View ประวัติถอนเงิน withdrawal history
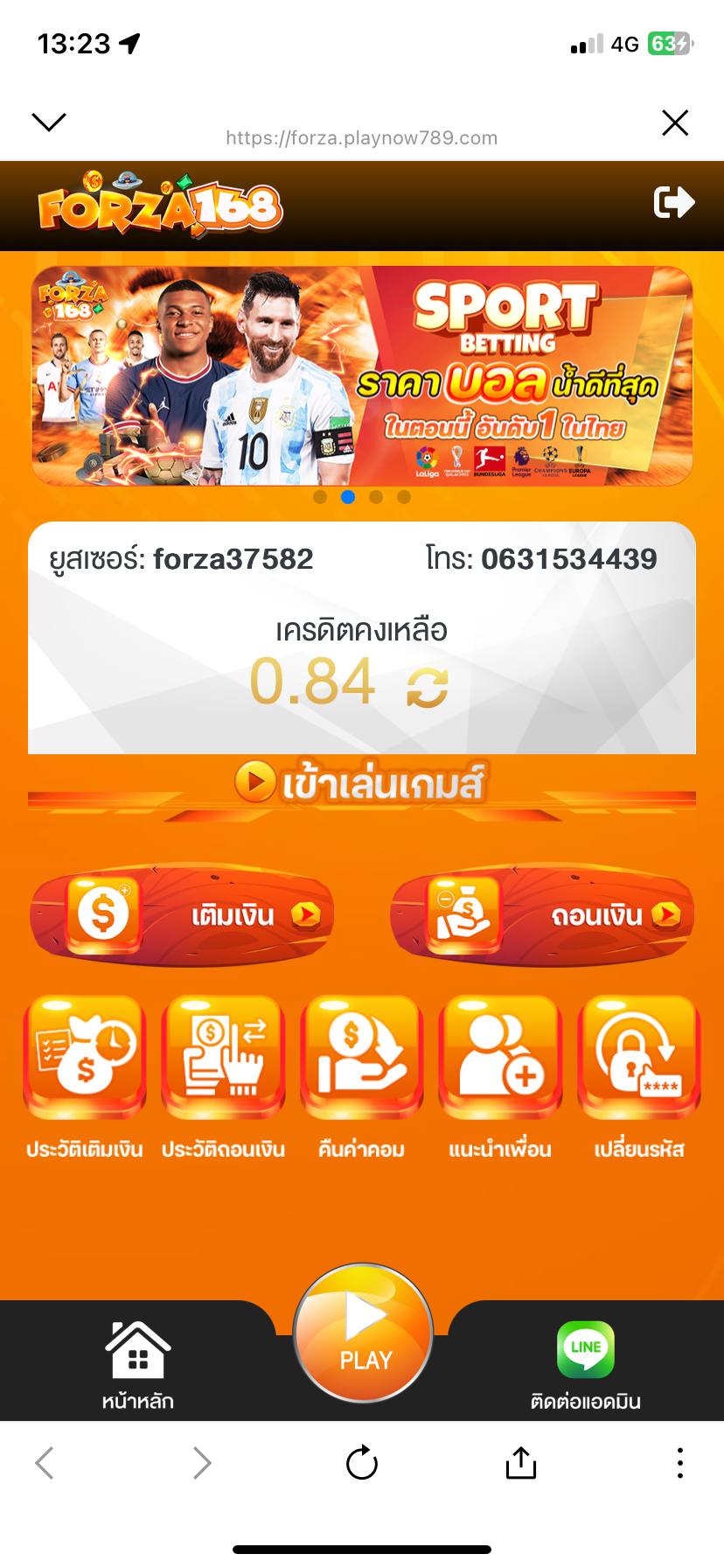This screenshot has height=1568, width=724. [223, 1078]
